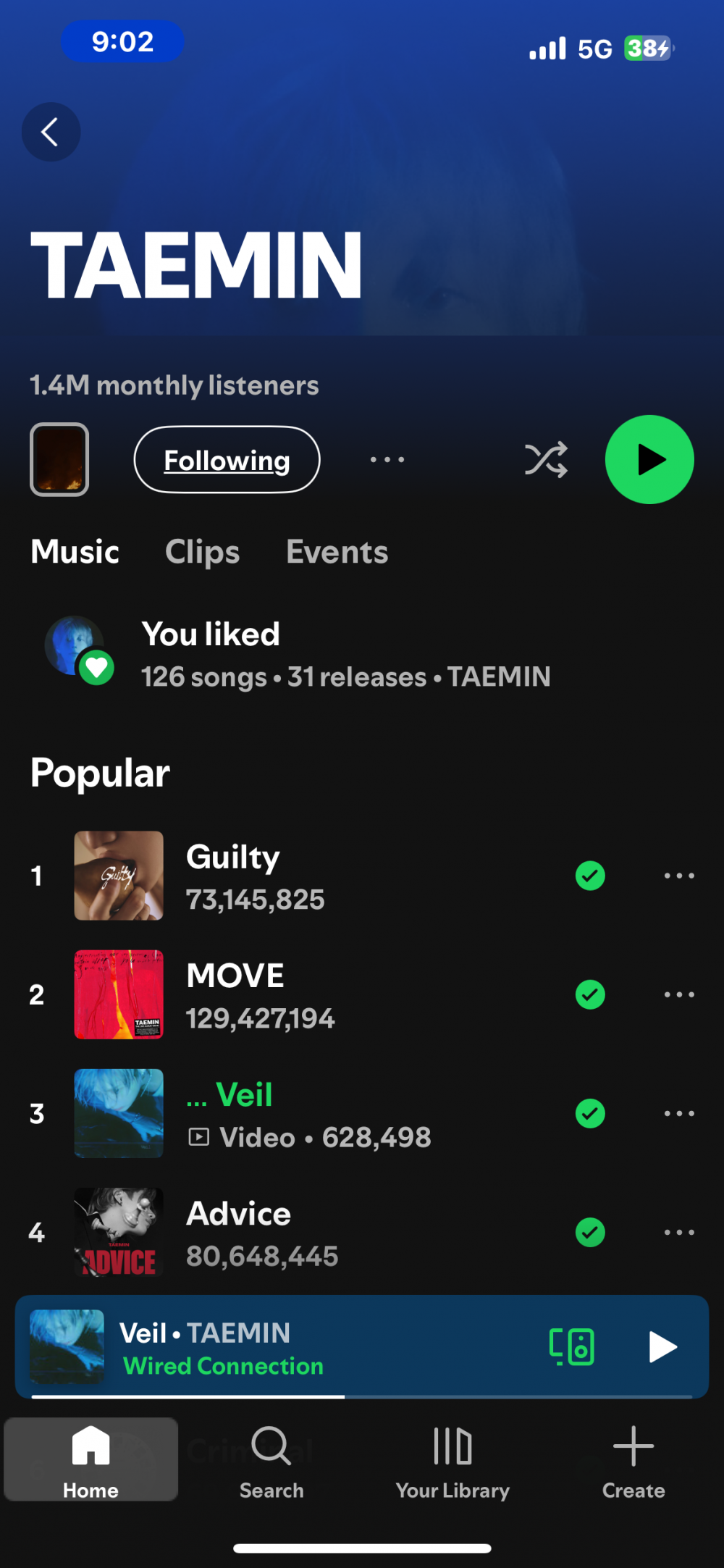
Task: Select the Music tab
Action: click(75, 552)
